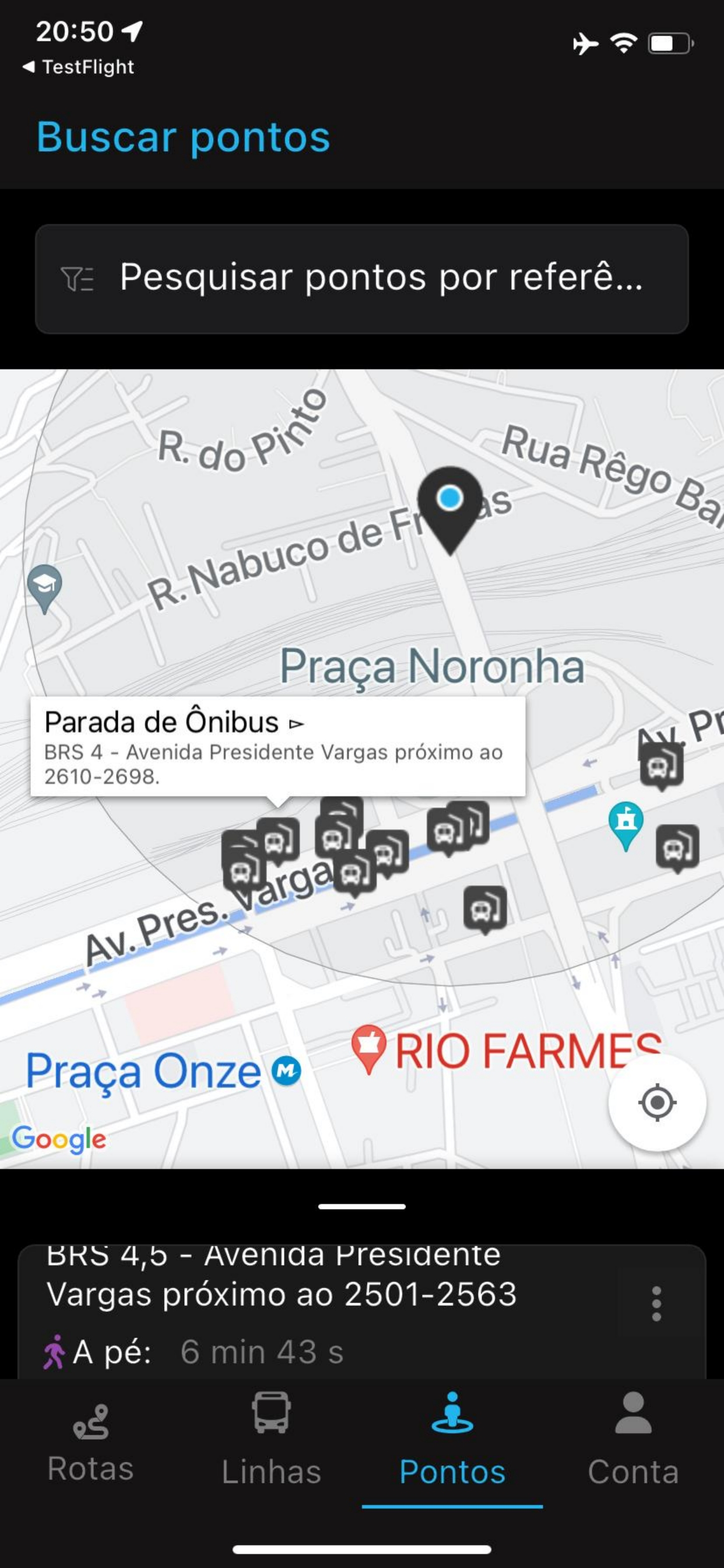724x1568 pixels.
Task: Select the Pontos tab
Action: [452, 1441]
